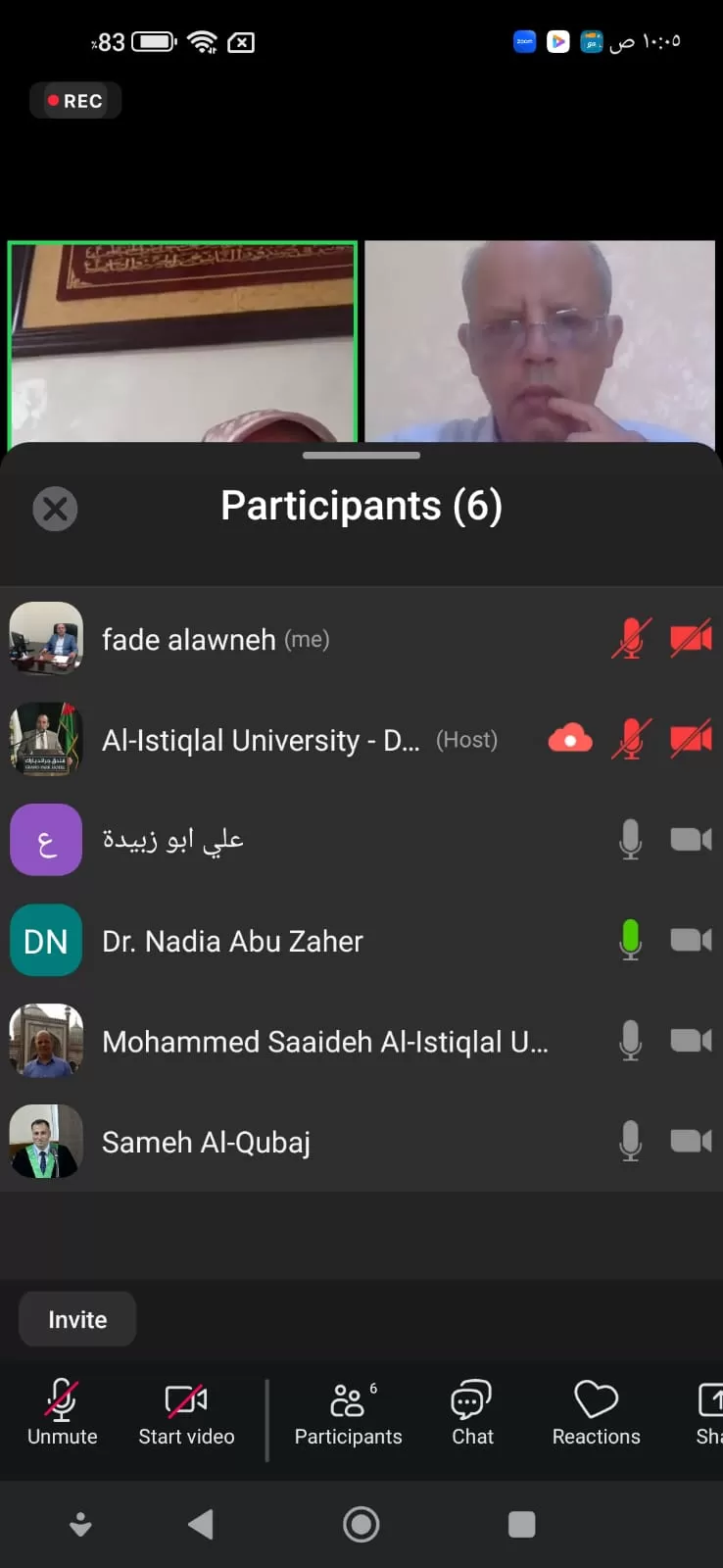
Task: Go back using the system back button
Action: point(201,1524)
